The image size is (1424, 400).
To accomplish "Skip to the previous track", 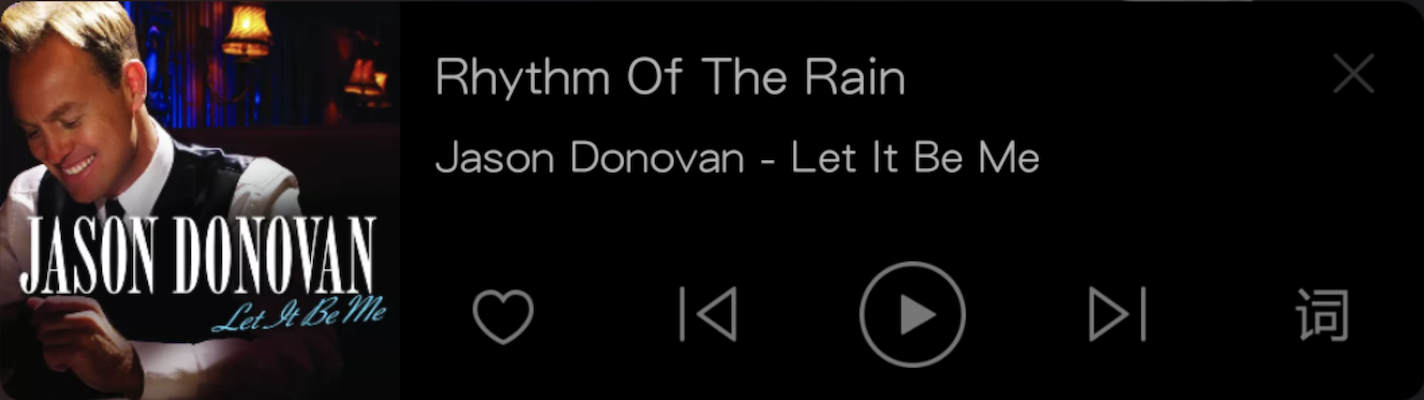I will pos(708,315).
